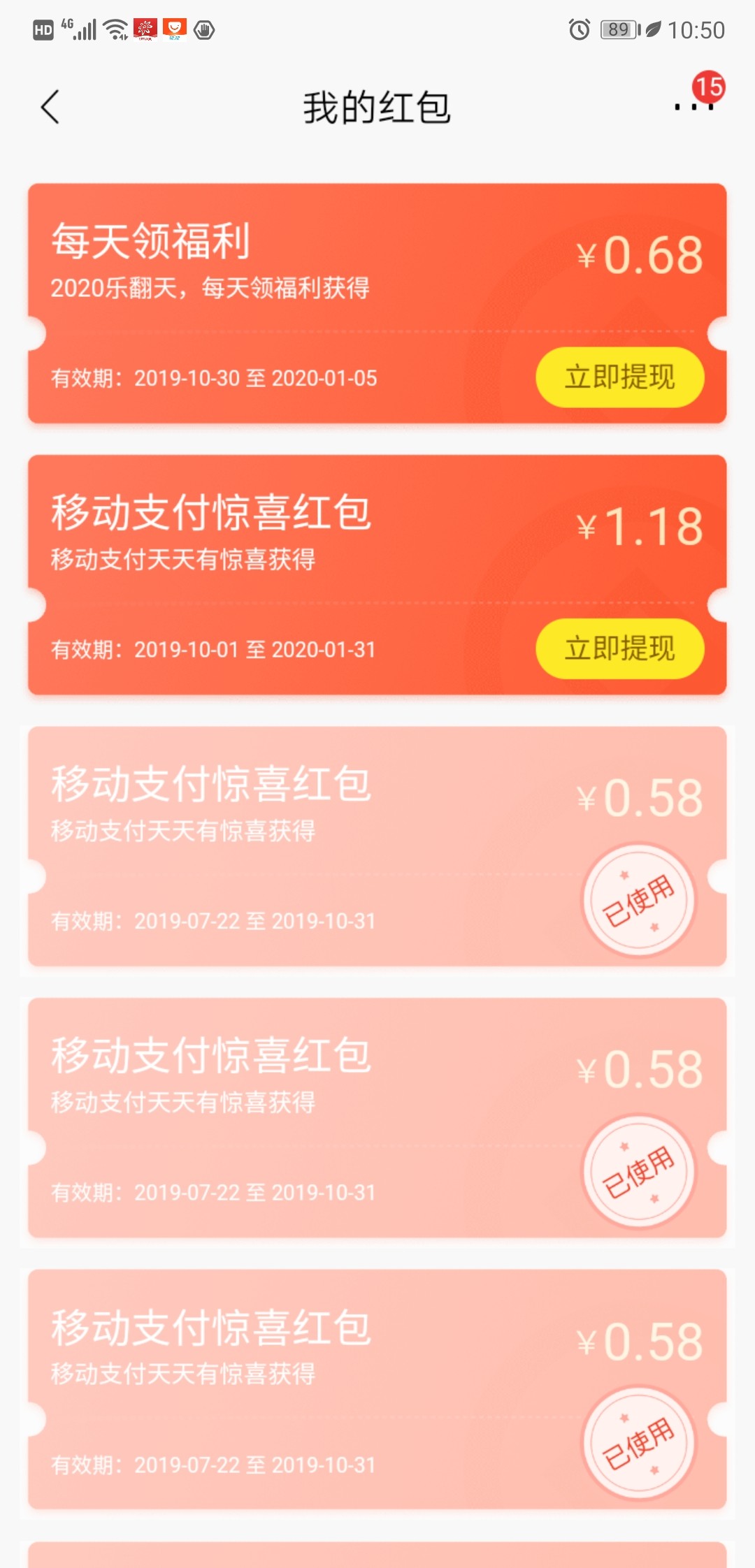Tap 立即提现 on the ¥1.18 red packet
Image resolution: width=755 pixels, height=1568 pixels.
click(x=619, y=648)
